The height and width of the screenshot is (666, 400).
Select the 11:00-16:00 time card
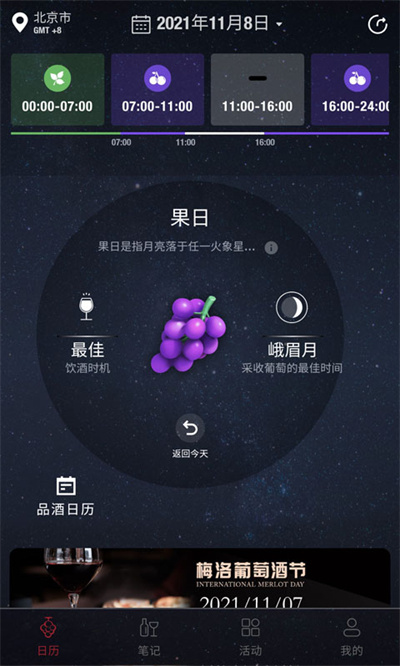click(x=257, y=90)
